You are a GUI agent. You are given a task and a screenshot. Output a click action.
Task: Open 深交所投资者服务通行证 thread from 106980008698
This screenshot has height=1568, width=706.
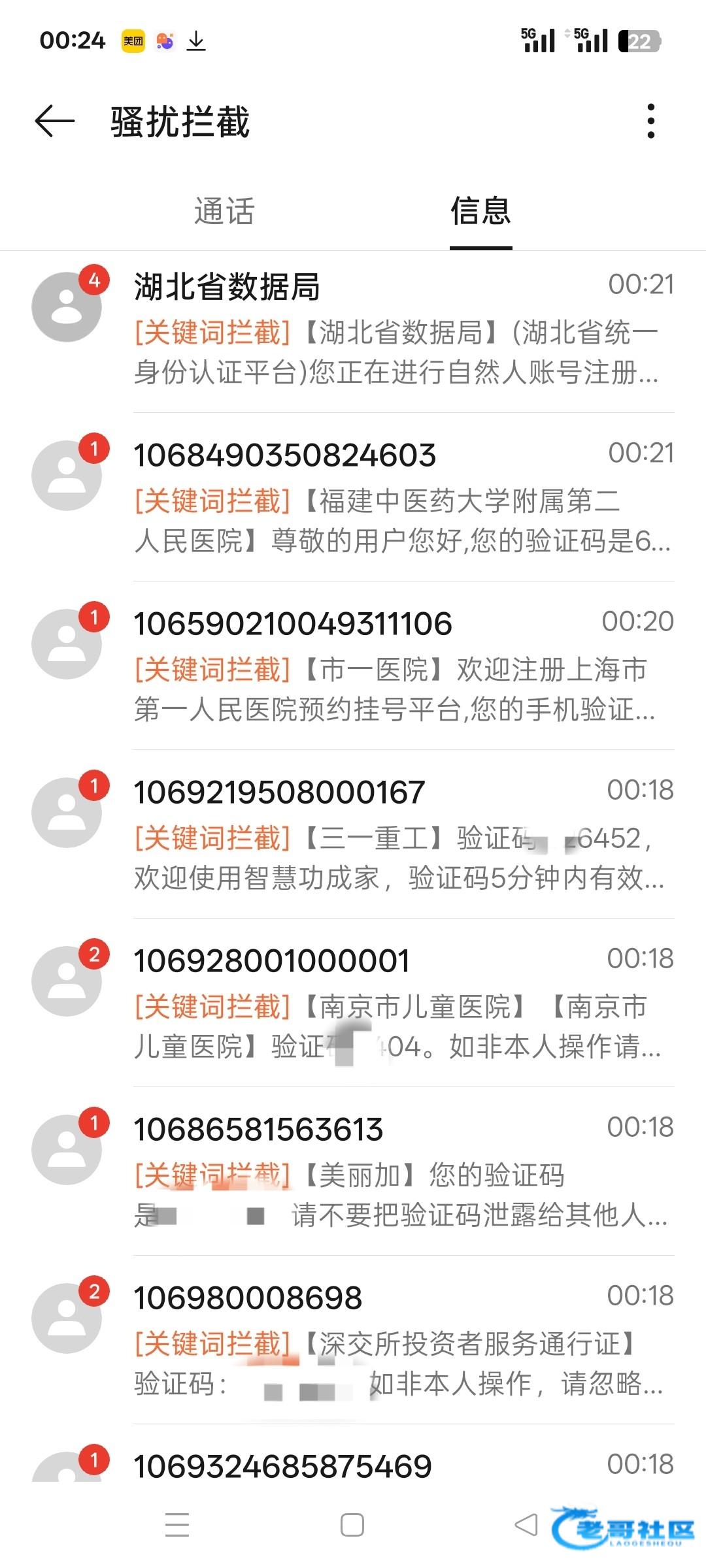(x=353, y=1341)
